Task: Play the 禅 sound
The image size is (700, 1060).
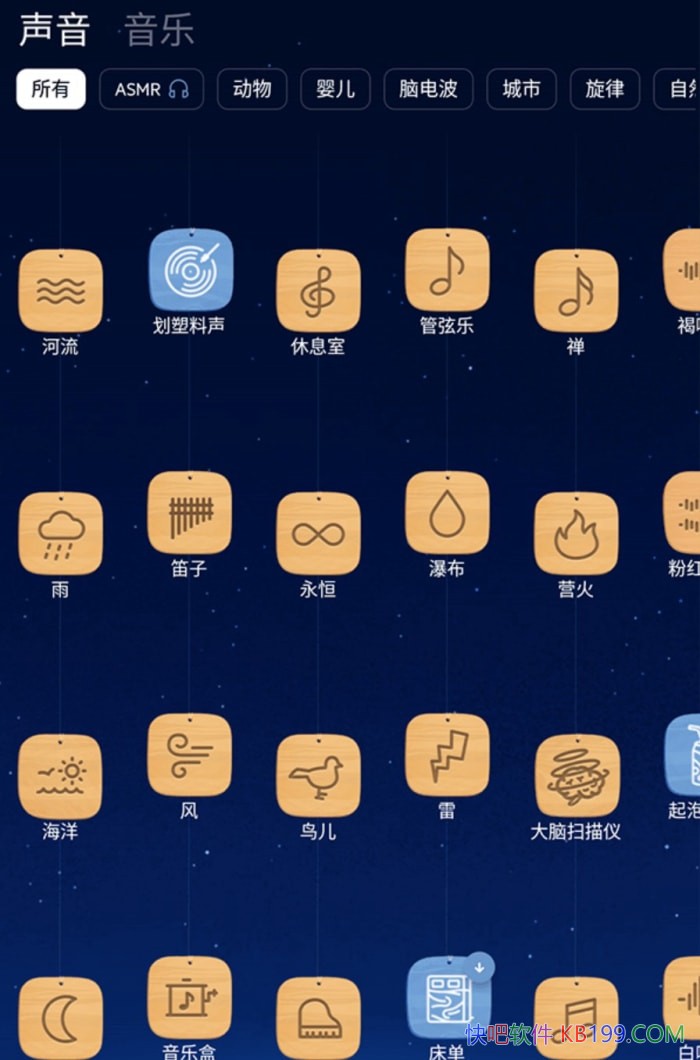Action: click(x=576, y=291)
